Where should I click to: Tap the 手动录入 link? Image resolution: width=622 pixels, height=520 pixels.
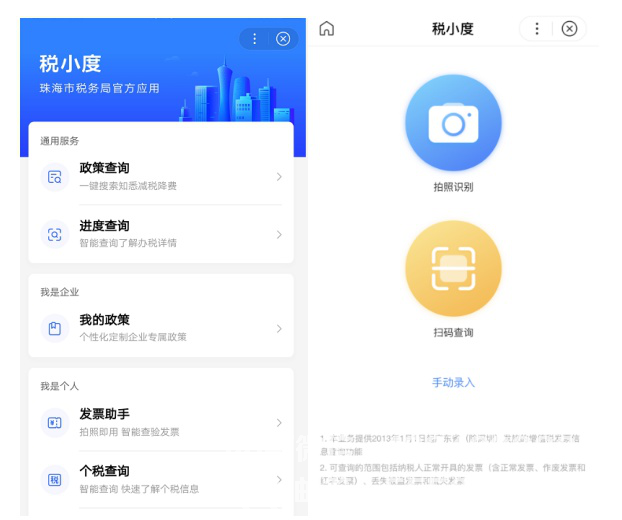pyautogui.click(x=453, y=383)
